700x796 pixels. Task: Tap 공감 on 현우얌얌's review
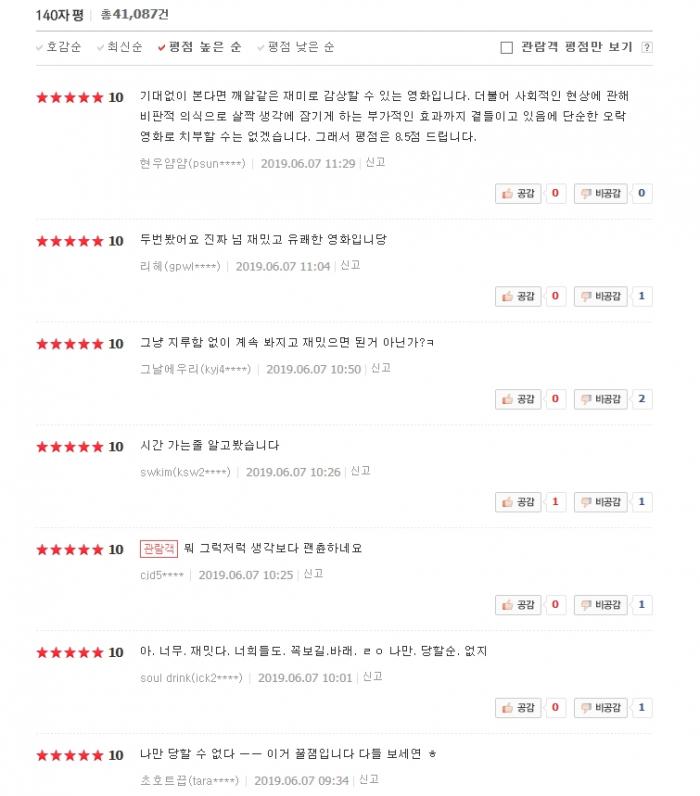[x=519, y=193]
